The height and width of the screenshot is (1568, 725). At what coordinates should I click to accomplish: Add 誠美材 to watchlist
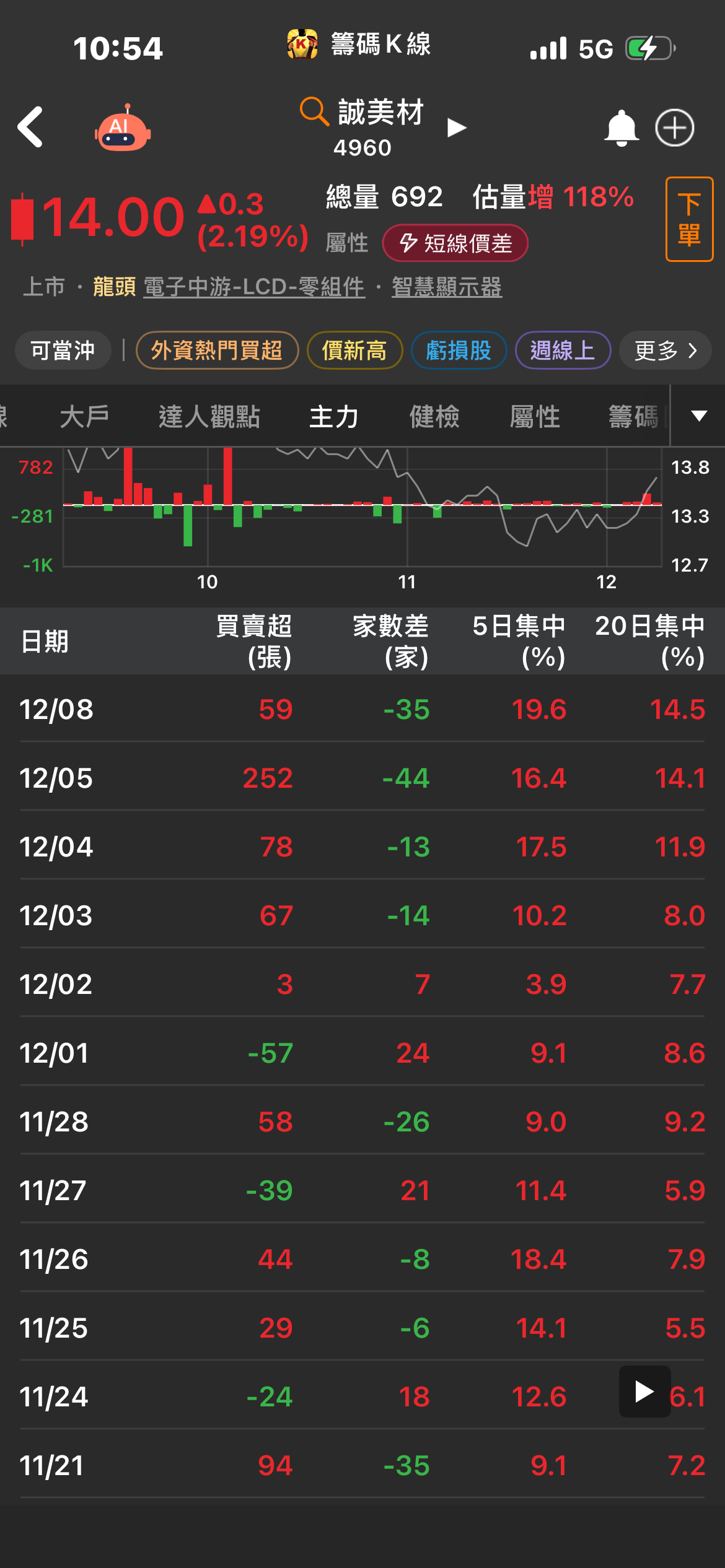click(675, 128)
